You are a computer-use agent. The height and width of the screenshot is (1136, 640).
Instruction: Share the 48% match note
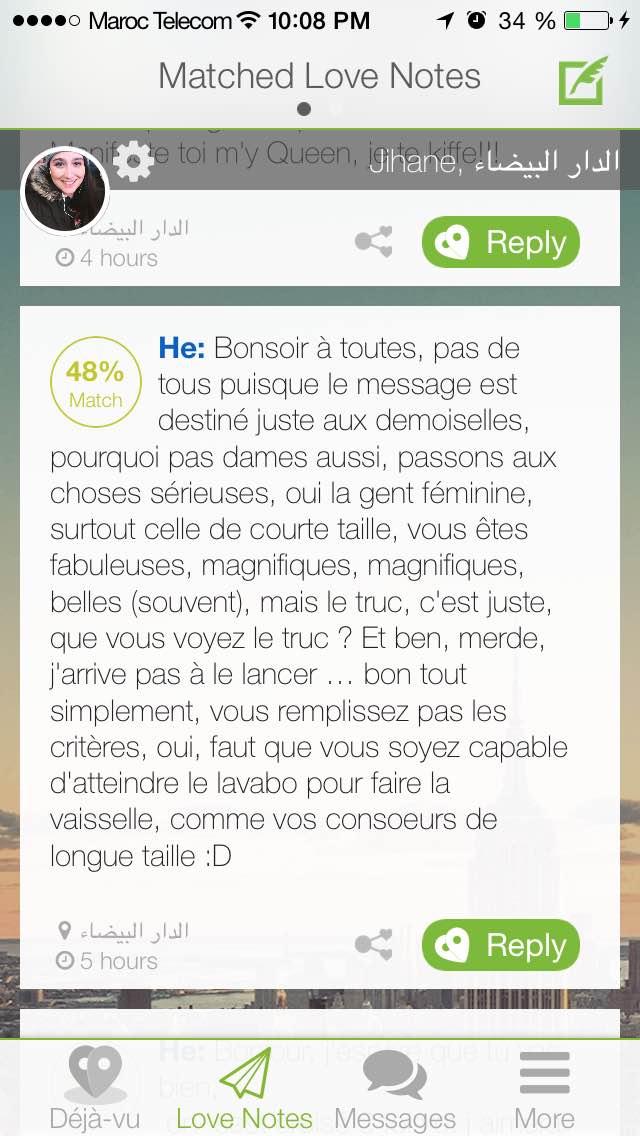[x=374, y=945]
